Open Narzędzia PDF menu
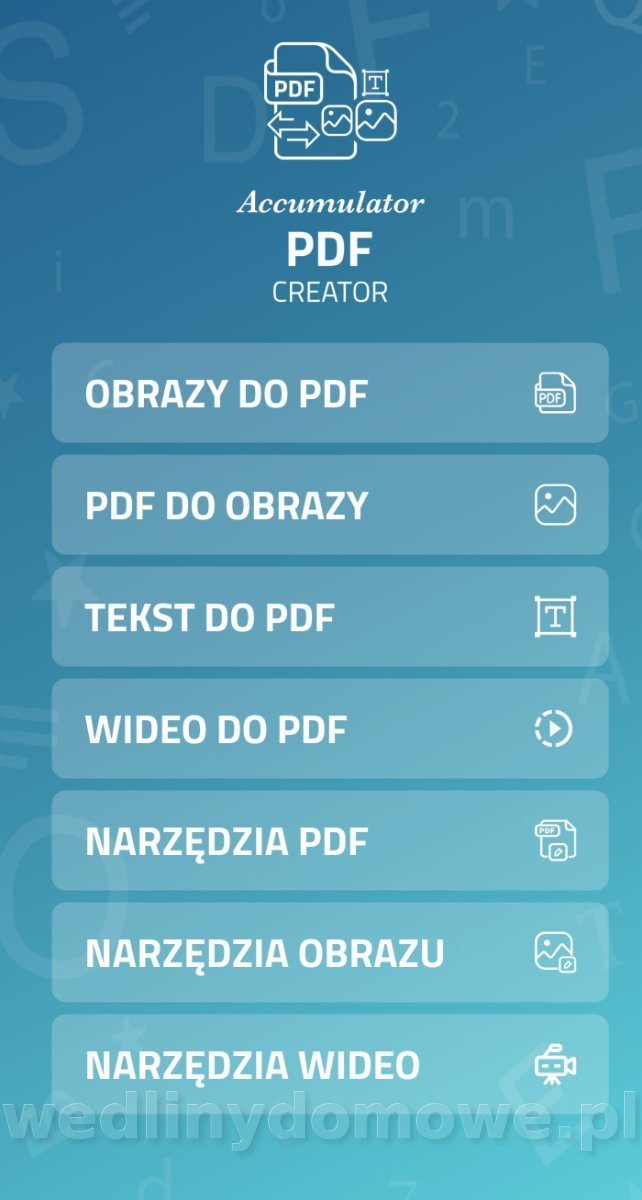This screenshot has height=1200, width=642. [330, 842]
